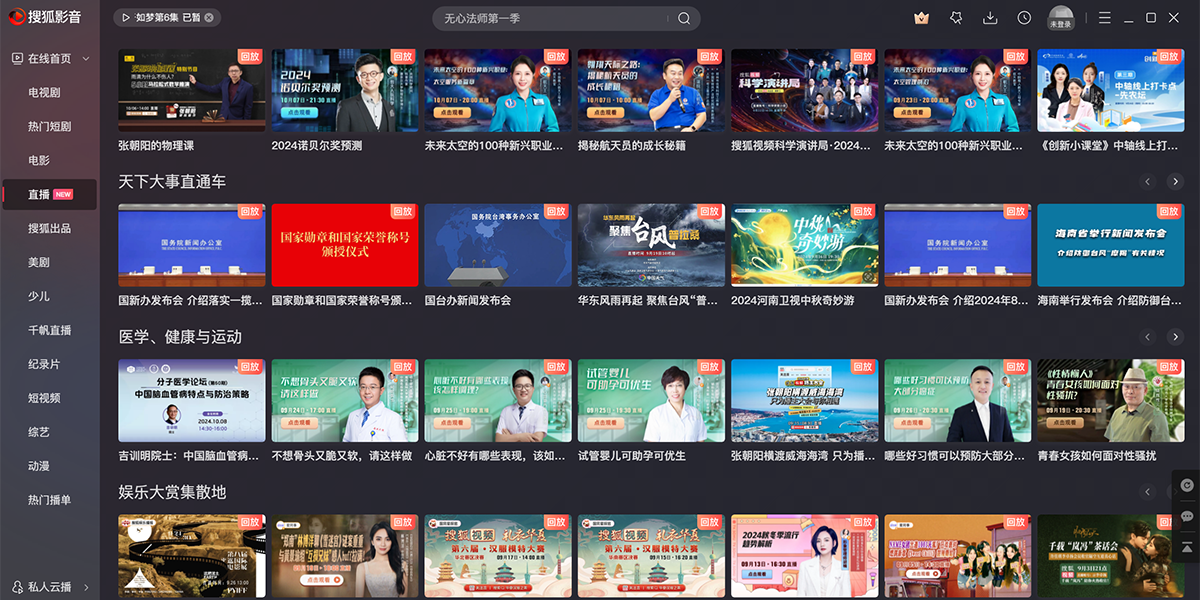The width and height of the screenshot is (1200, 600).
Task: Play 2024河南卫视中秋奇妙游
Action: click(x=804, y=246)
